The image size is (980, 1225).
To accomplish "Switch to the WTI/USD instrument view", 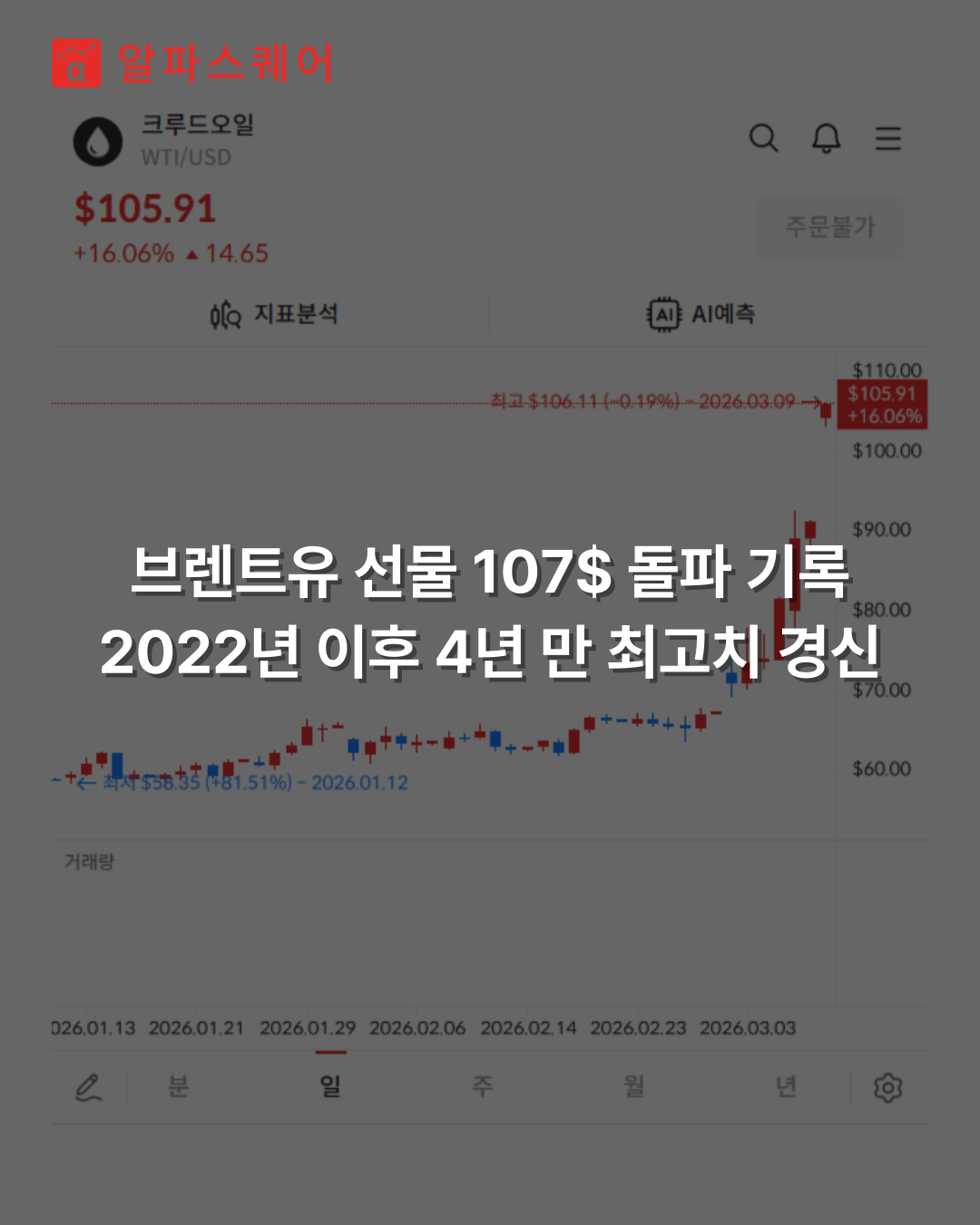I will [x=188, y=157].
